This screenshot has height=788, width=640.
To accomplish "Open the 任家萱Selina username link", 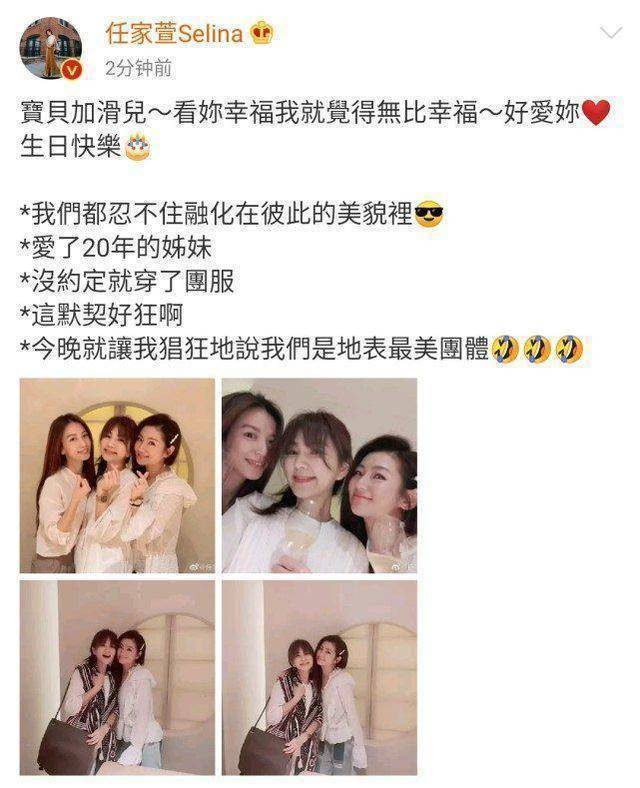I will coord(174,33).
